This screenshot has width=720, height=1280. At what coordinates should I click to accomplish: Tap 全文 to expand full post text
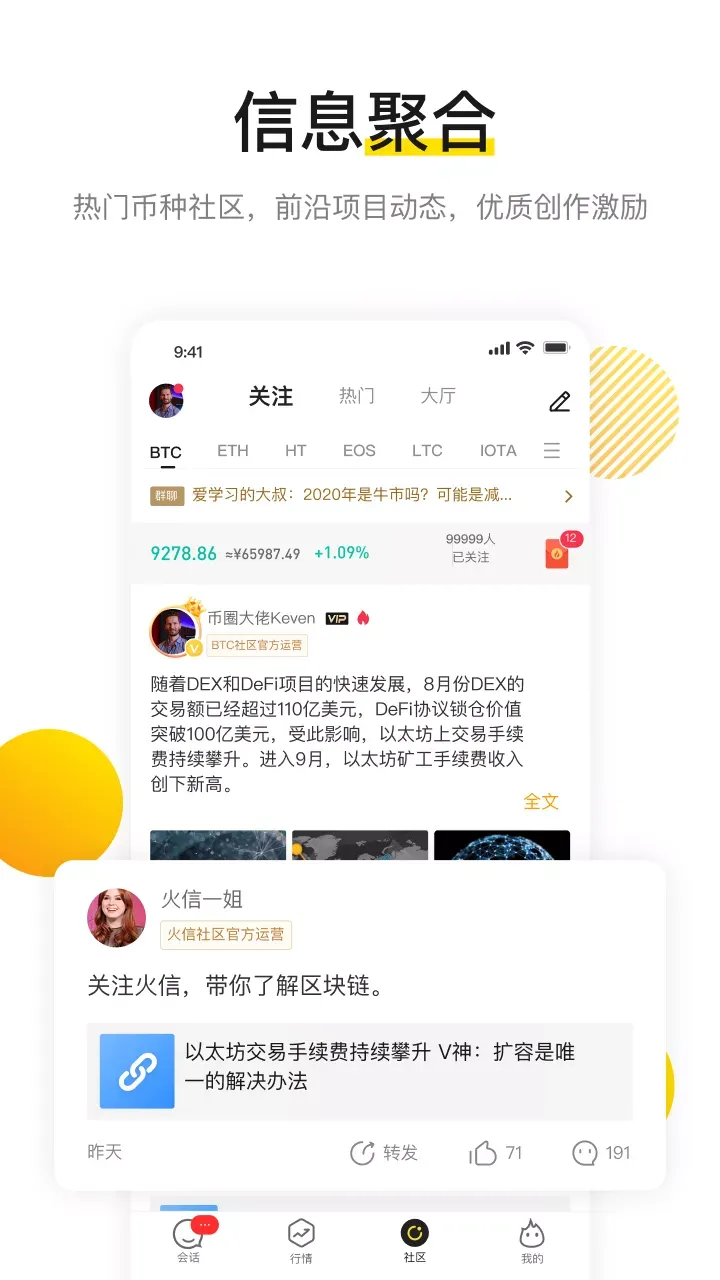(541, 801)
